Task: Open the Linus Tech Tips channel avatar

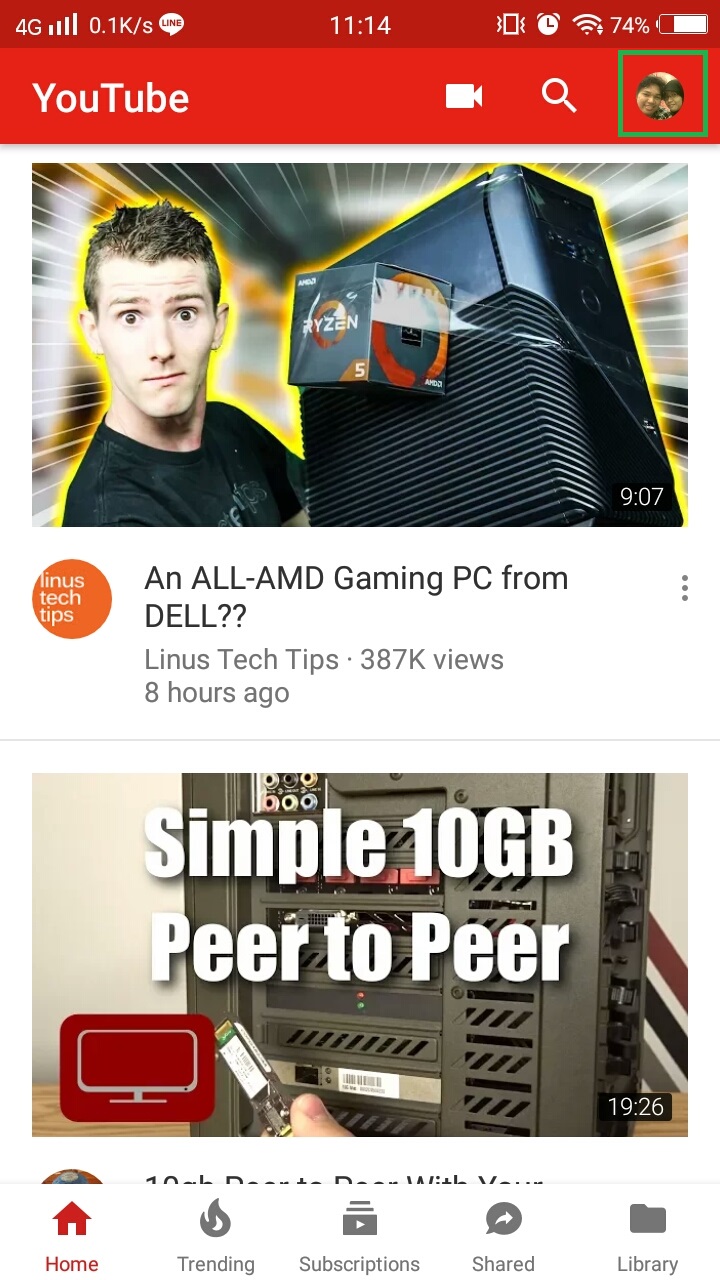Action: (72, 599)
